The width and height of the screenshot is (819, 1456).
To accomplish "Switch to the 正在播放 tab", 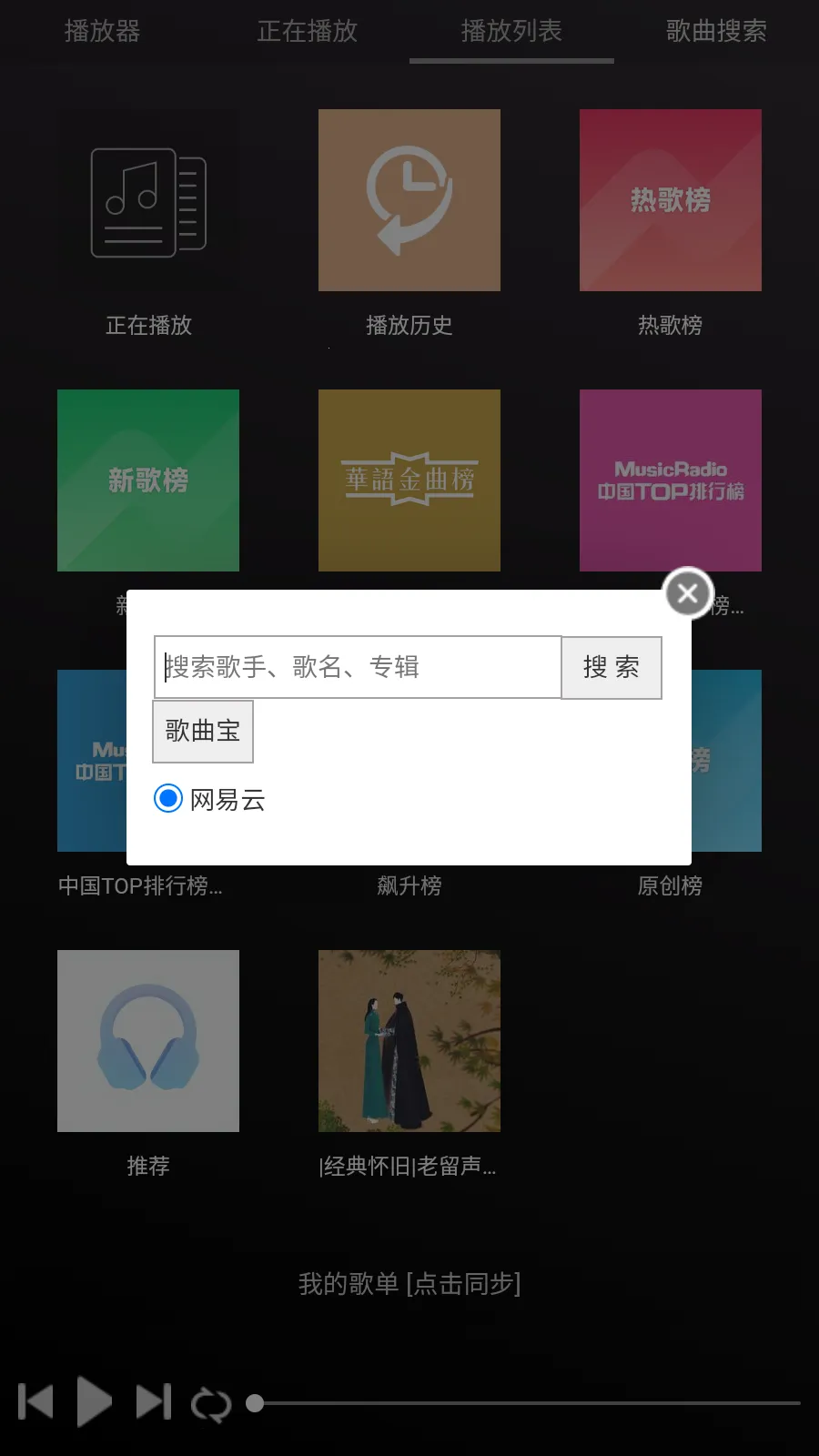I will coord(307,32).
